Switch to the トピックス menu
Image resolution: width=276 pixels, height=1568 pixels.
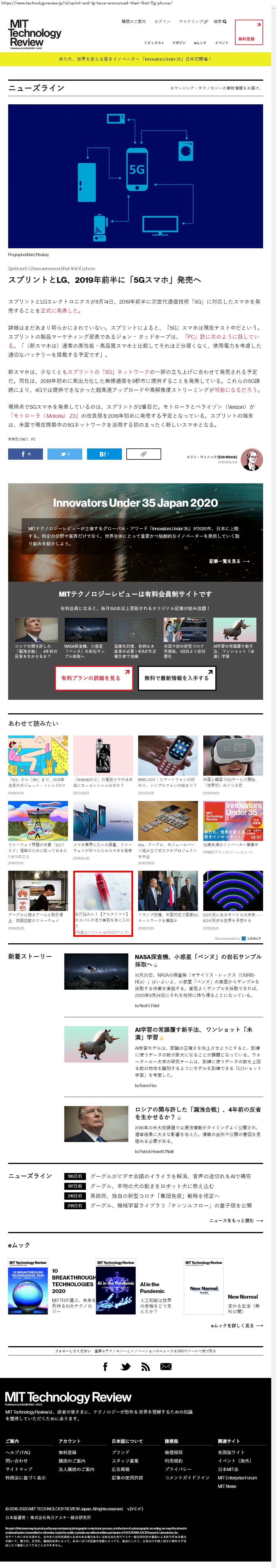click(x=153, y=43)
